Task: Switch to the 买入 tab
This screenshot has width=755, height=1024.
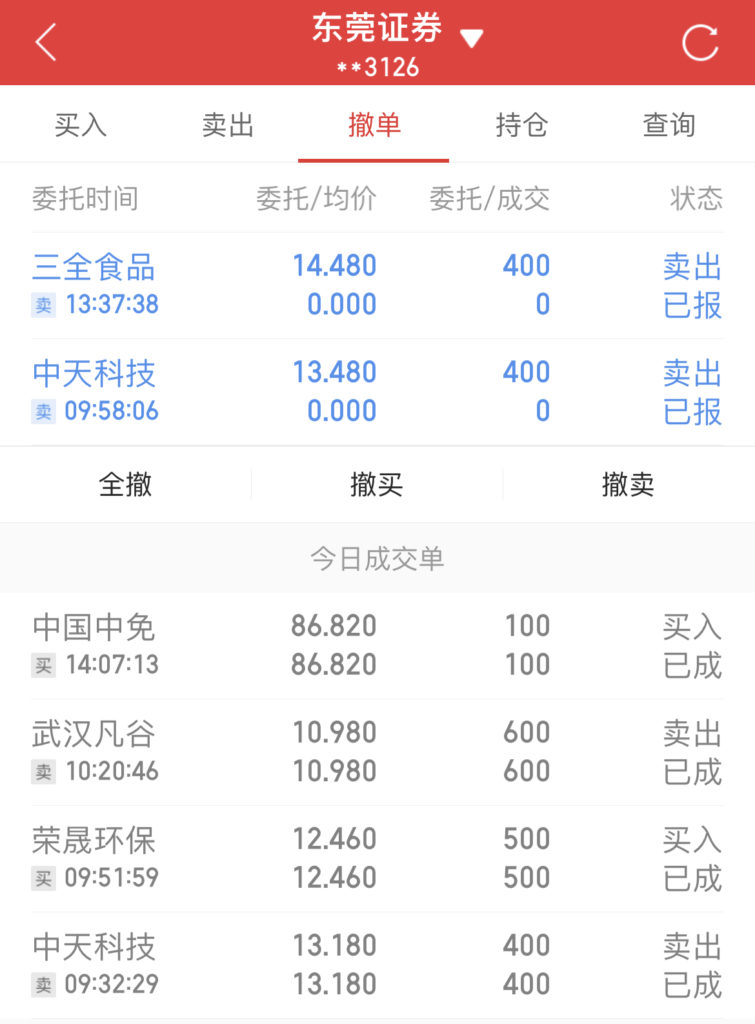Action: (x=80, y=125)
